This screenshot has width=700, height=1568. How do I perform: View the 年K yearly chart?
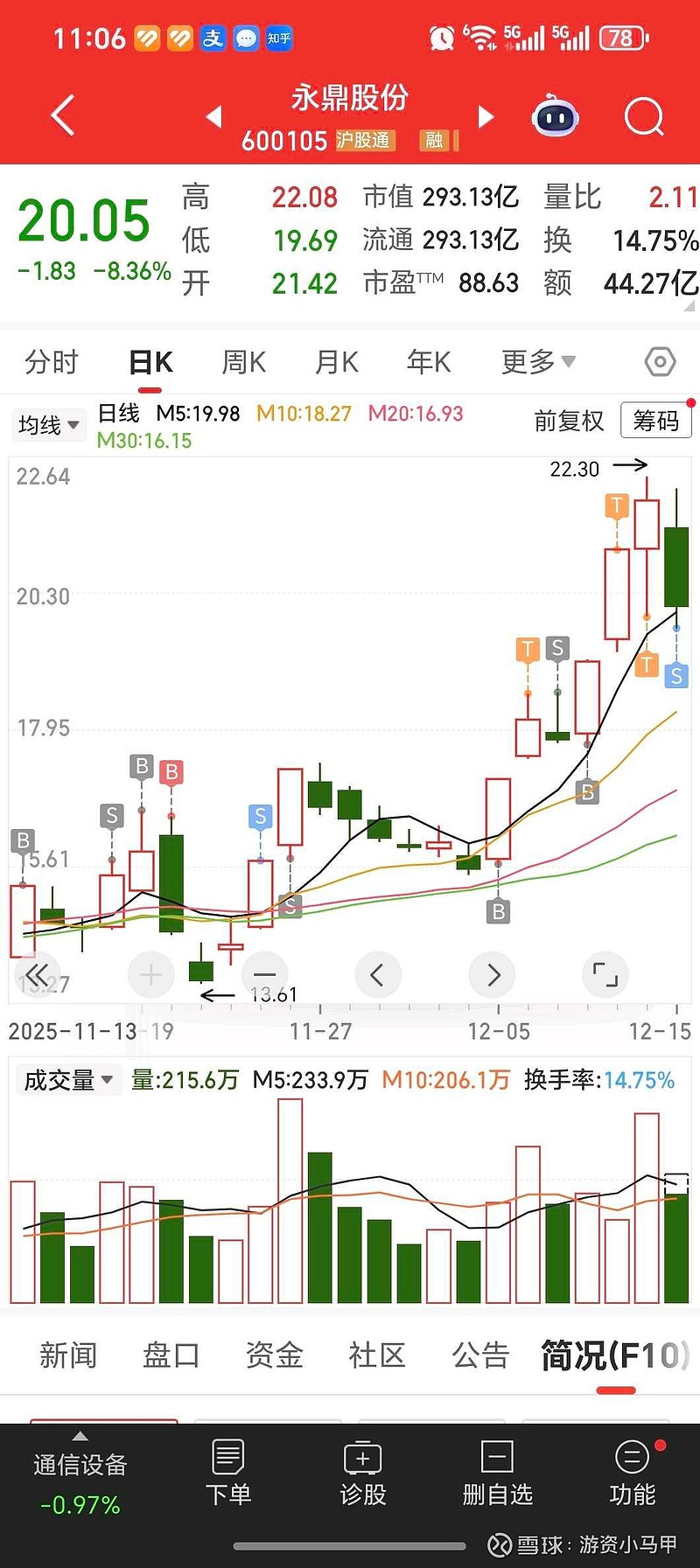pos(429,362)
